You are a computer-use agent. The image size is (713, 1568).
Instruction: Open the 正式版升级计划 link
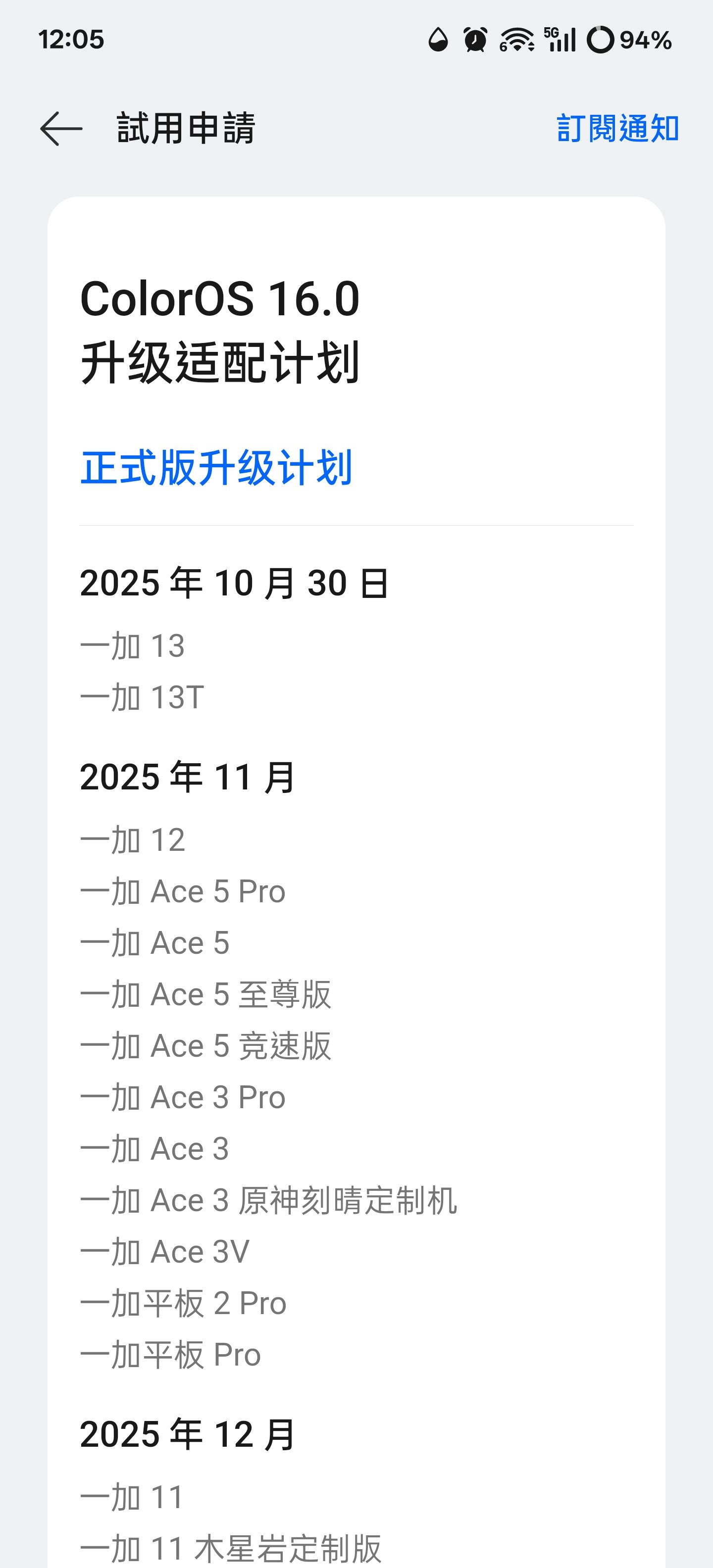[x=216, y=467]
